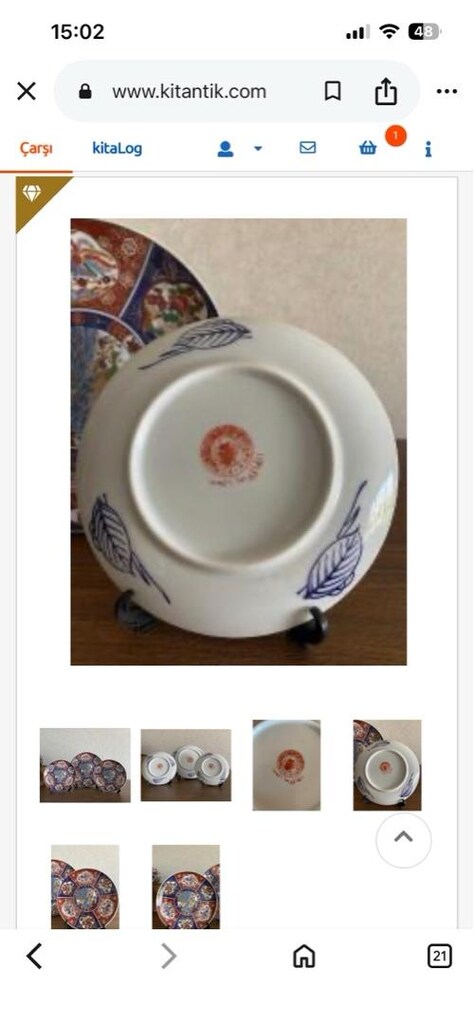Screen dimensions: 474x1024
Task: Open the user account dropdown
Action: tap(239, 149)
